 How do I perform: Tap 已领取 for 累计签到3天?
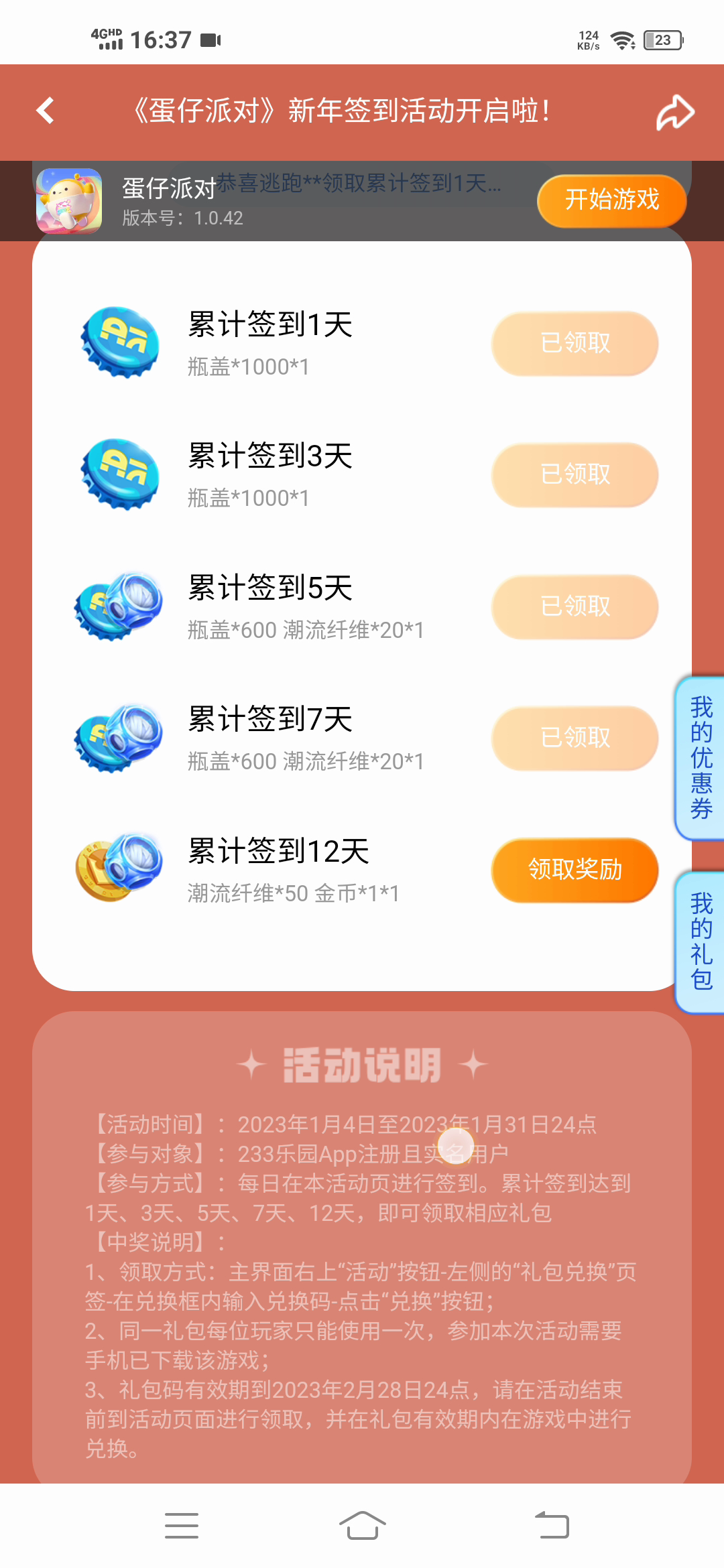tap(575, 474)
